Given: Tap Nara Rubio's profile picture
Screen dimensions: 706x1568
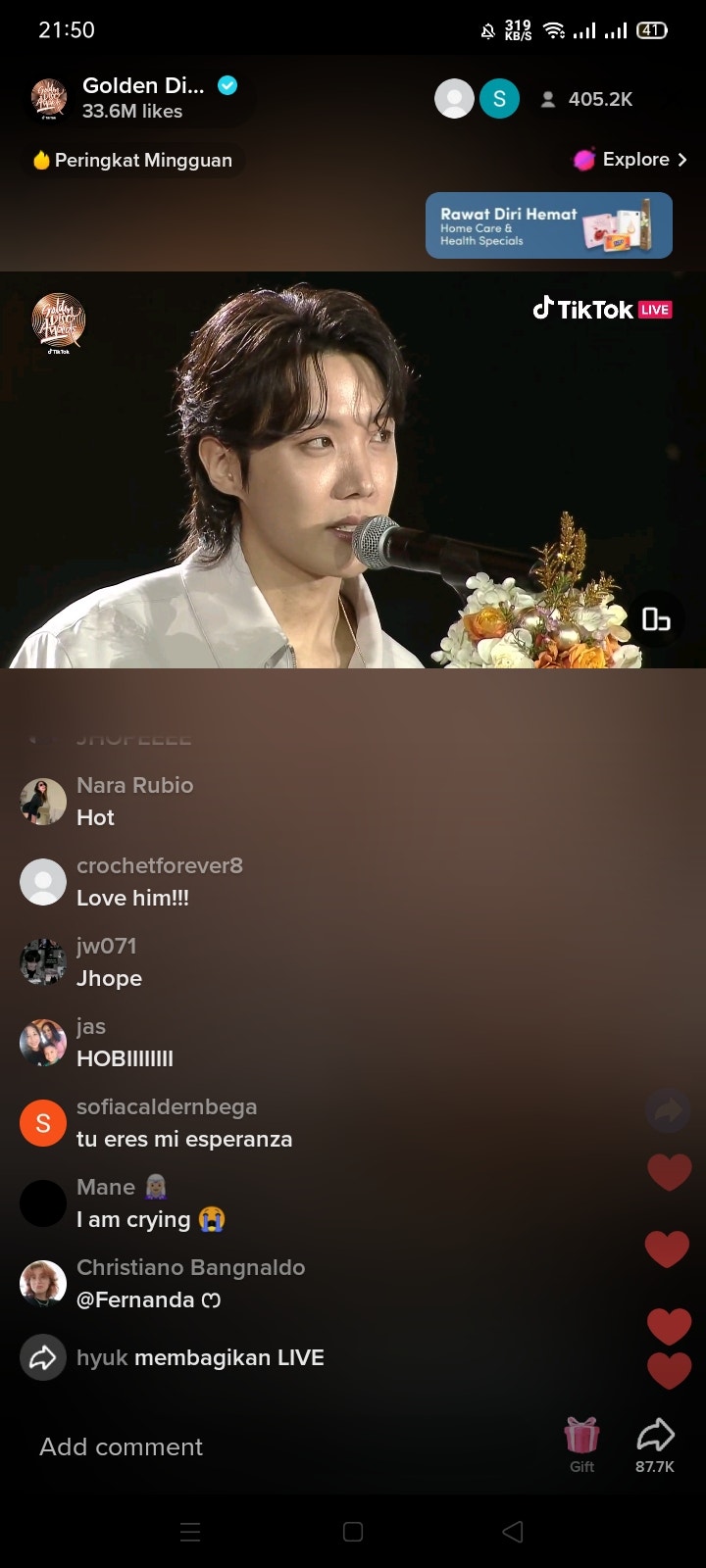Looking at the screenshot, I should pyautogui.click(x=42, y=801).
